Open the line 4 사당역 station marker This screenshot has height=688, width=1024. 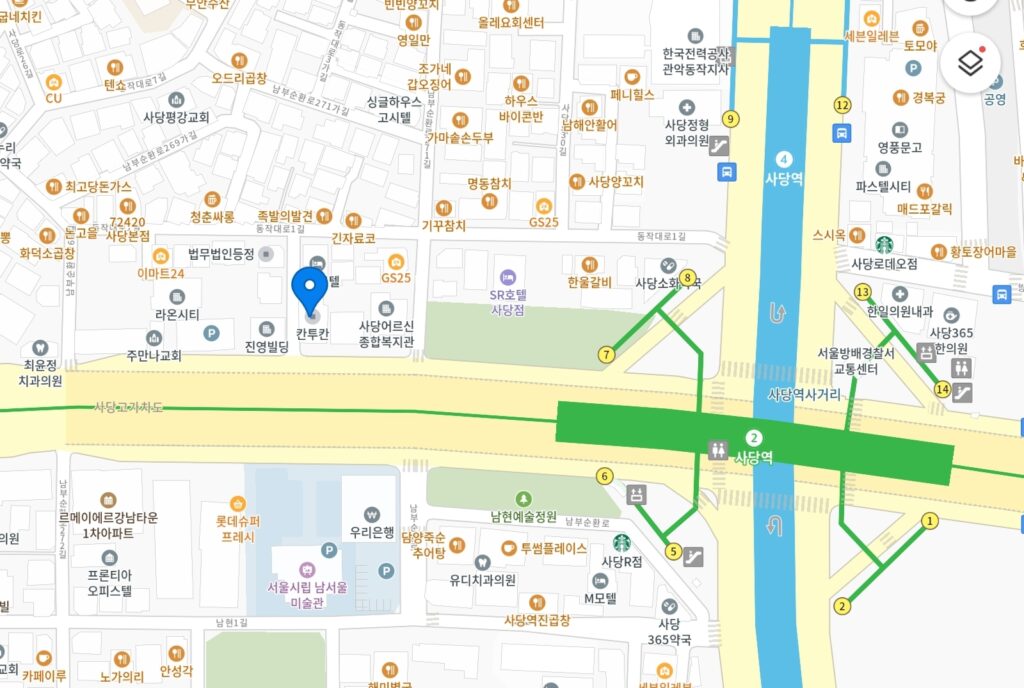784,160
